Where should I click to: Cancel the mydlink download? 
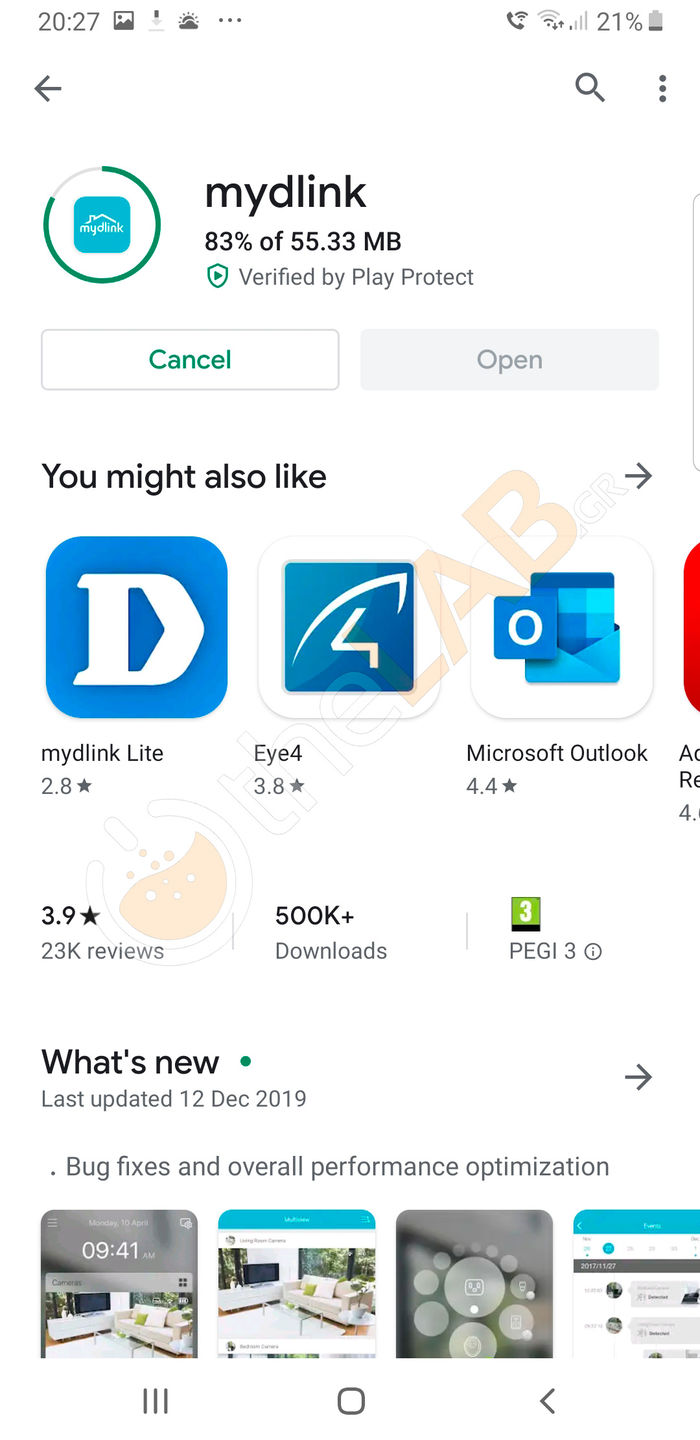190,360
